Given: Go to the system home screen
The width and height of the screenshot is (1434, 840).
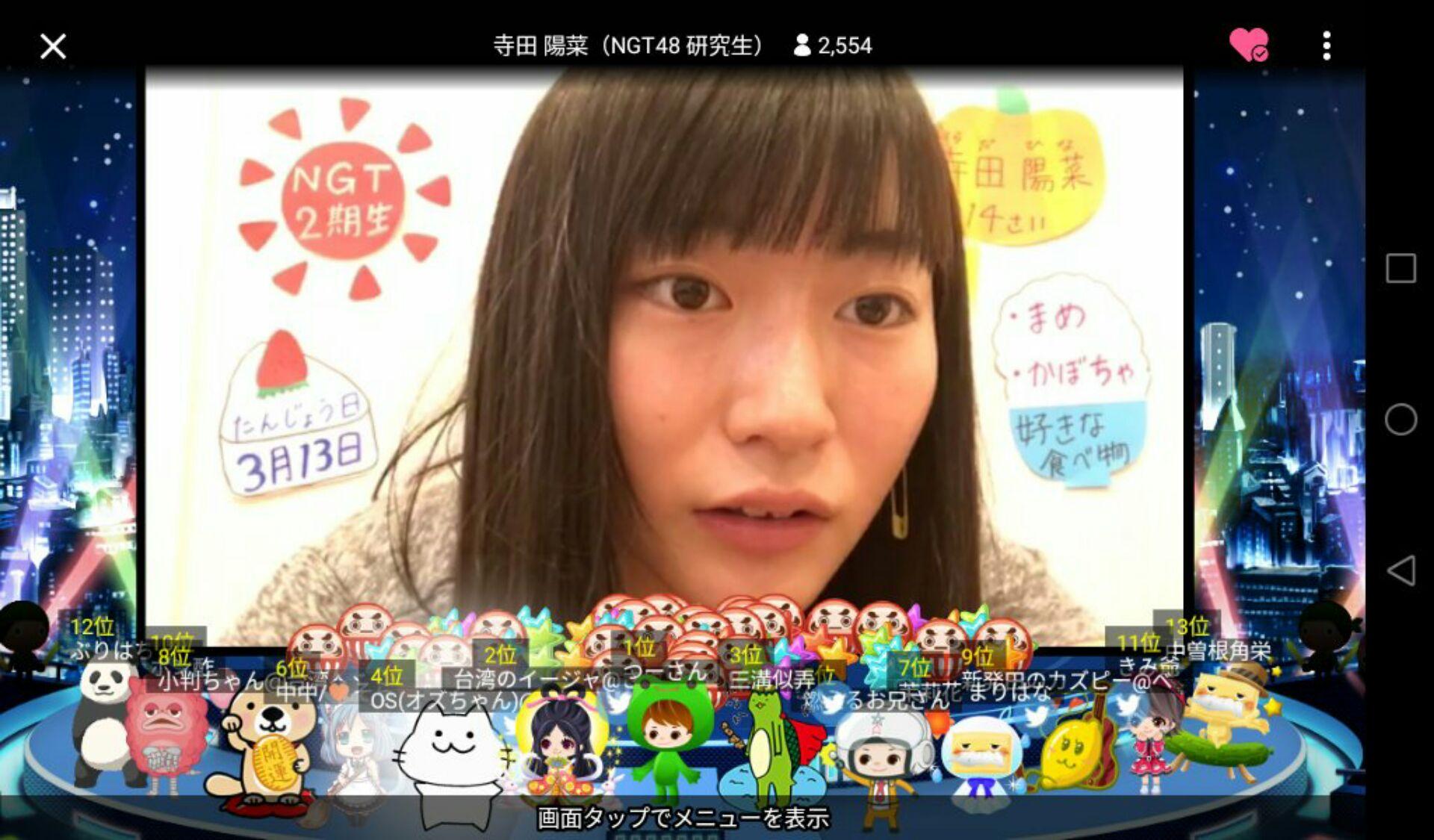Looking at the screenshot, I should 1400,419.
